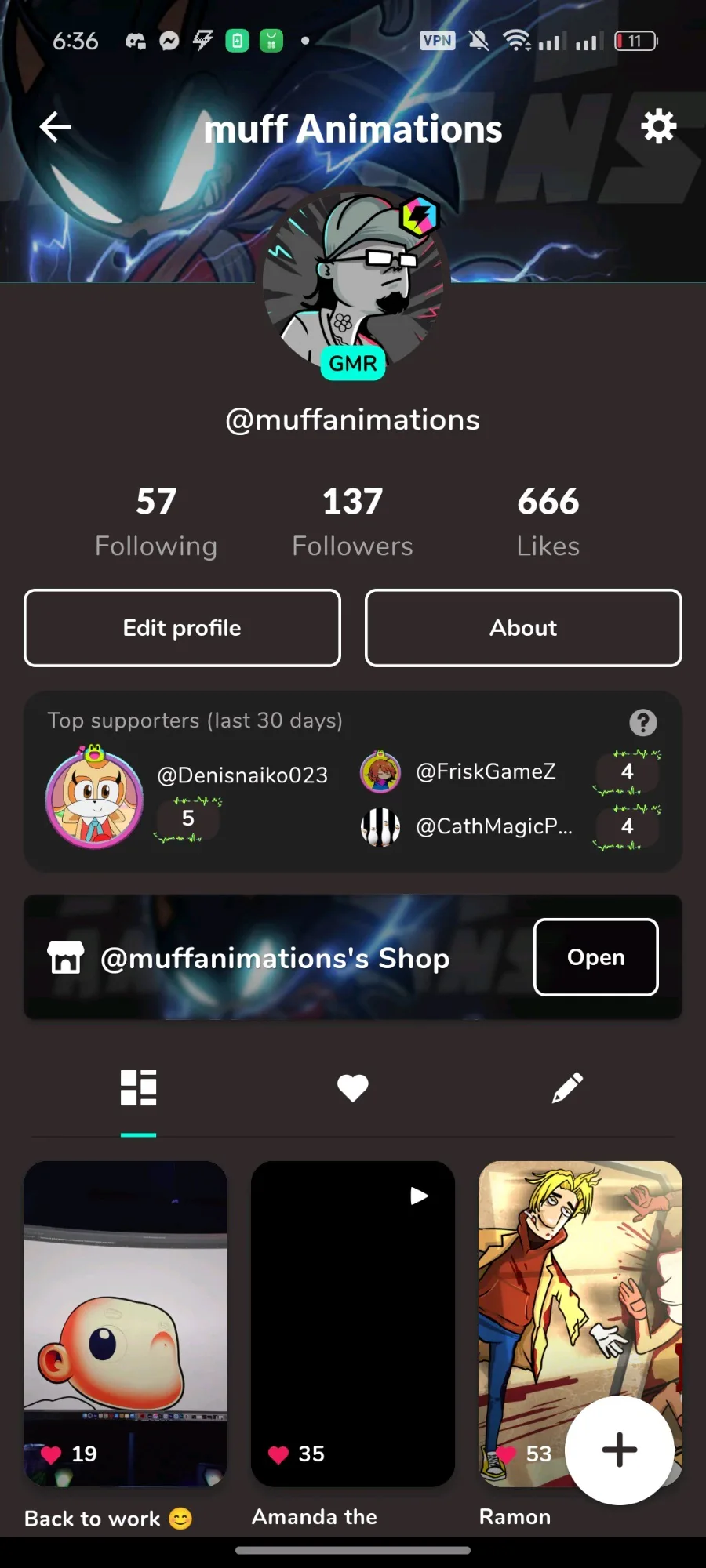Create a new post with plus button
The height and width of the screenshot is (1568, 706).
tap(619, 1450)
